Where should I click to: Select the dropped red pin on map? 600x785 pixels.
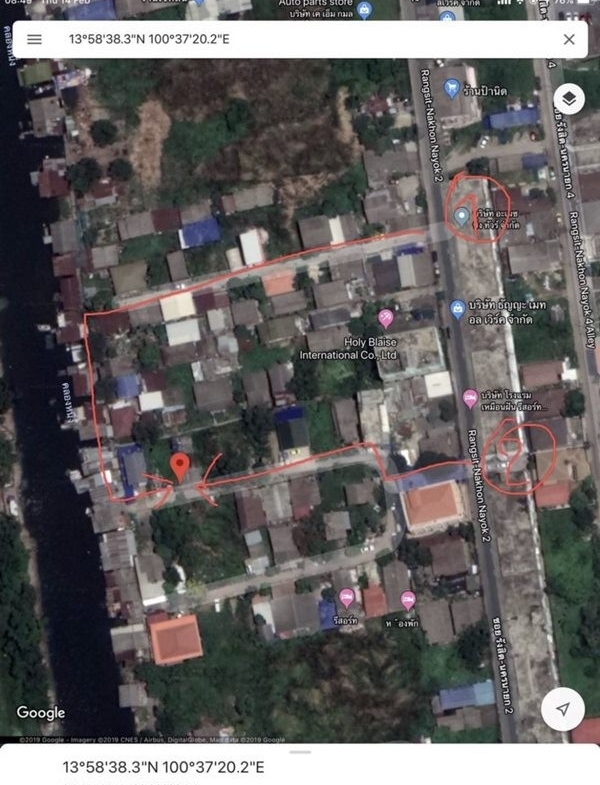coord(180,467)
